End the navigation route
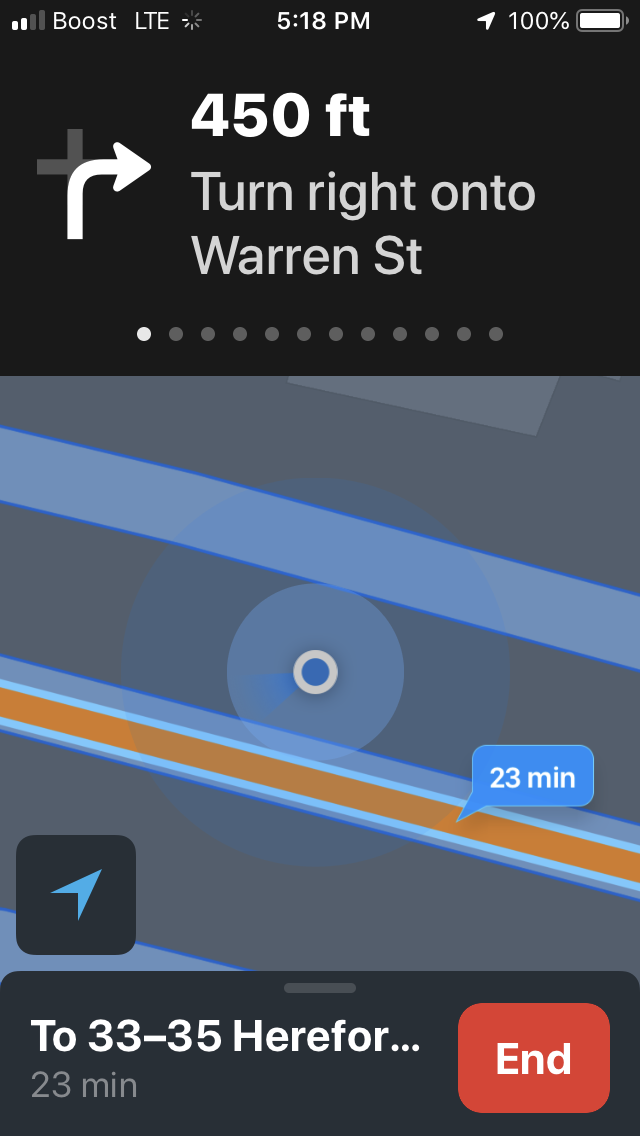 533,1058
